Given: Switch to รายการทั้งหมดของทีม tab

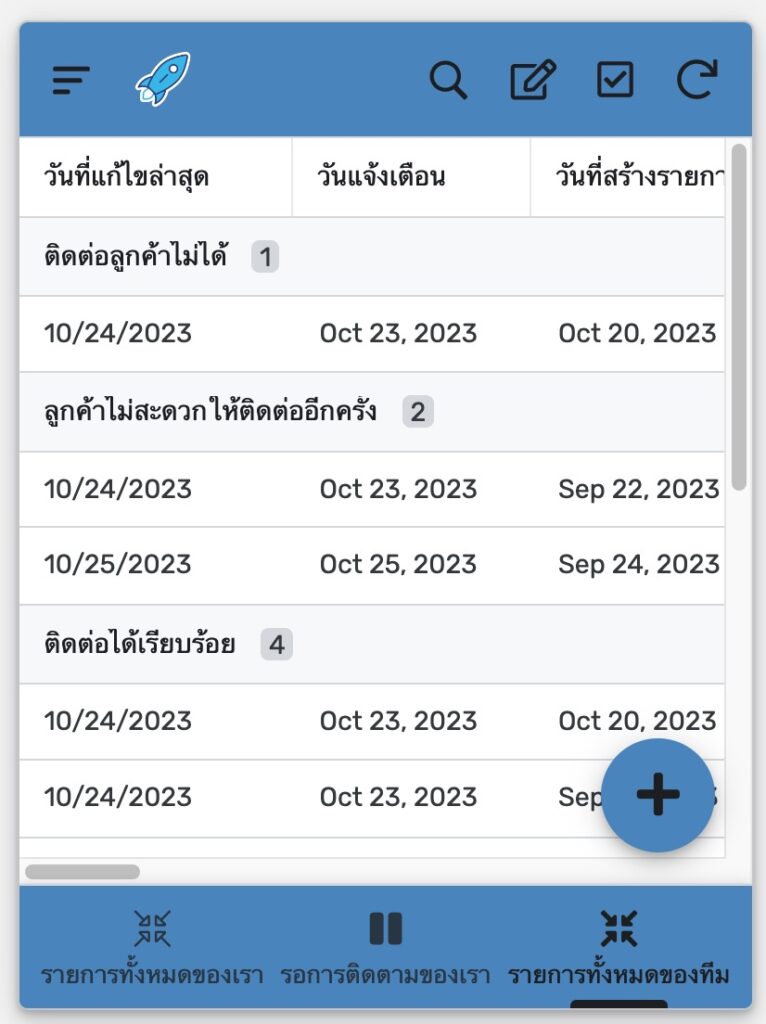Looking at the screenshot, I should tap(619, 946).
